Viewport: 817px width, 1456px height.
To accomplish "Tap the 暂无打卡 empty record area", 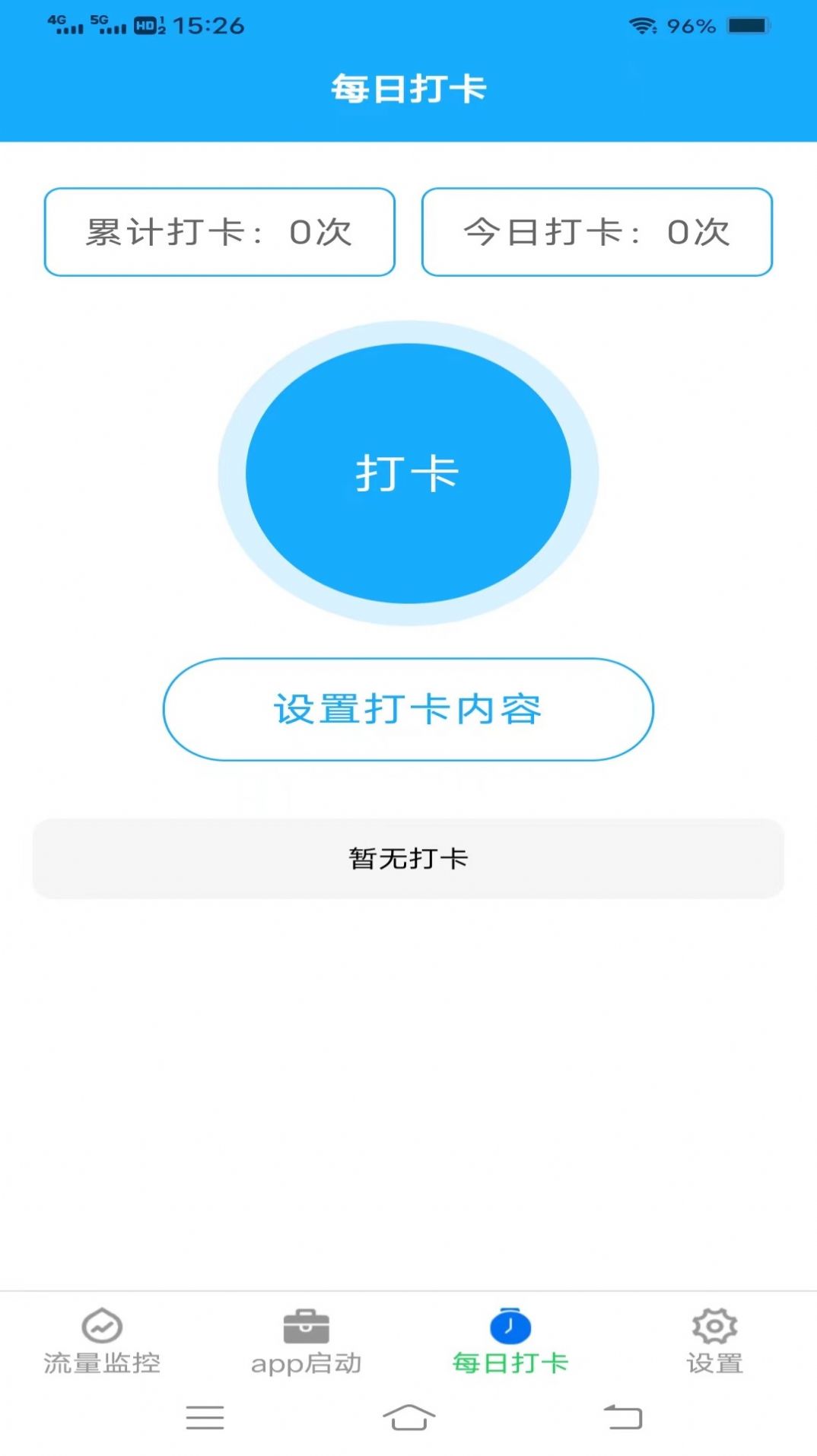I will coord(408,857).
